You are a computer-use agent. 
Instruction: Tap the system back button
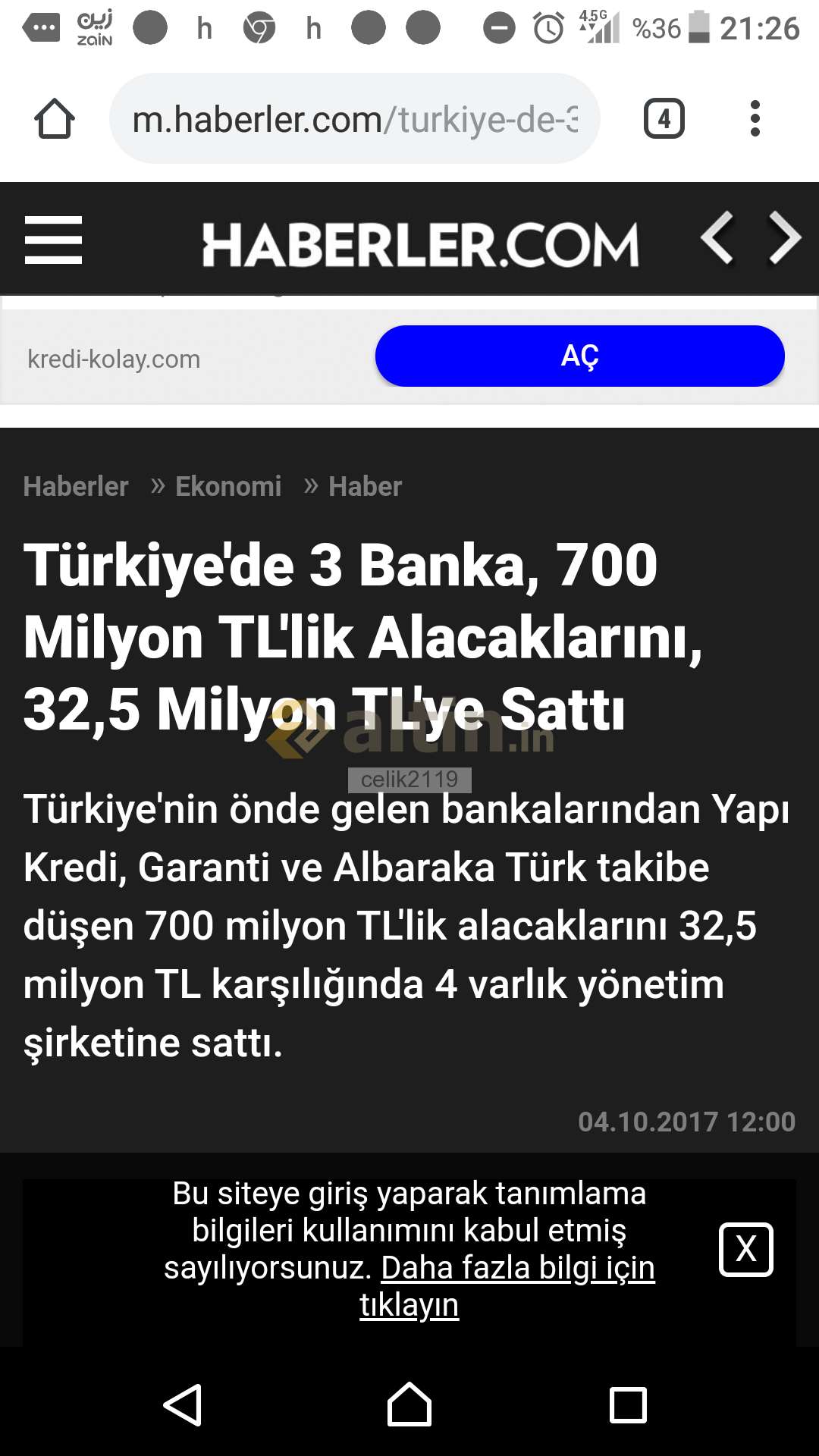tap(183, 1404)
